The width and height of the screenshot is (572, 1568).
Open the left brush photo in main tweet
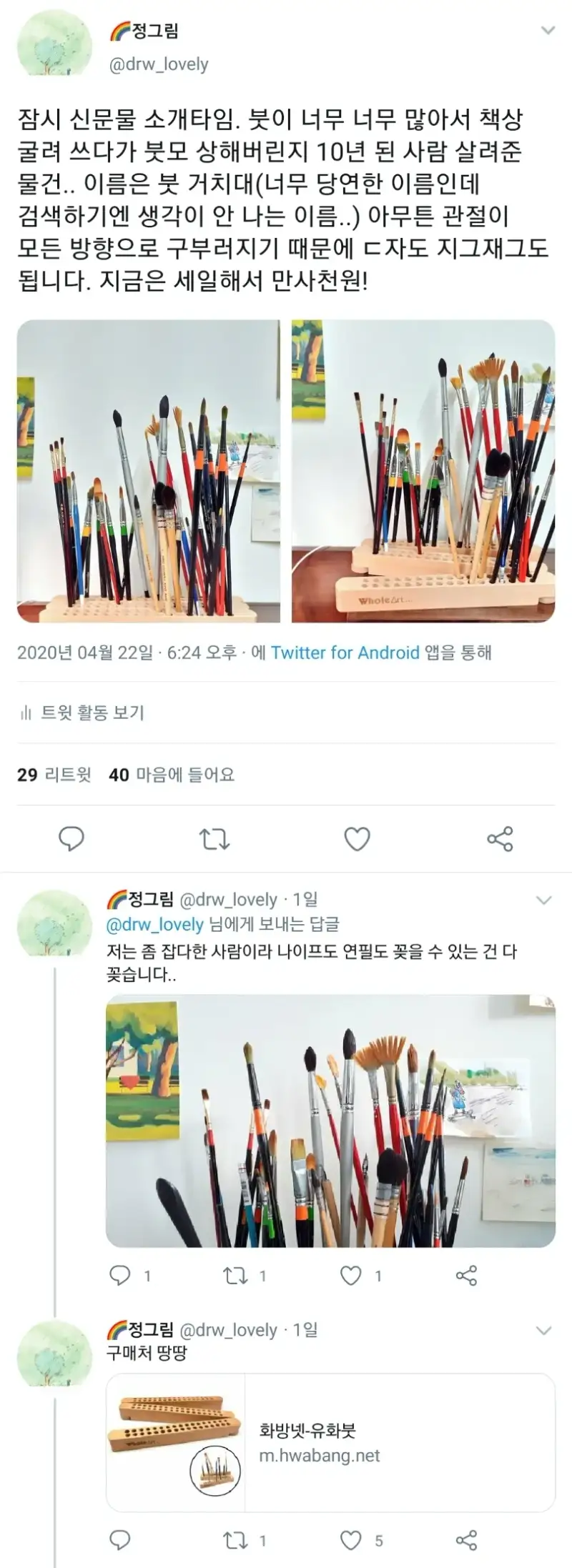click(x=148, y=471)
